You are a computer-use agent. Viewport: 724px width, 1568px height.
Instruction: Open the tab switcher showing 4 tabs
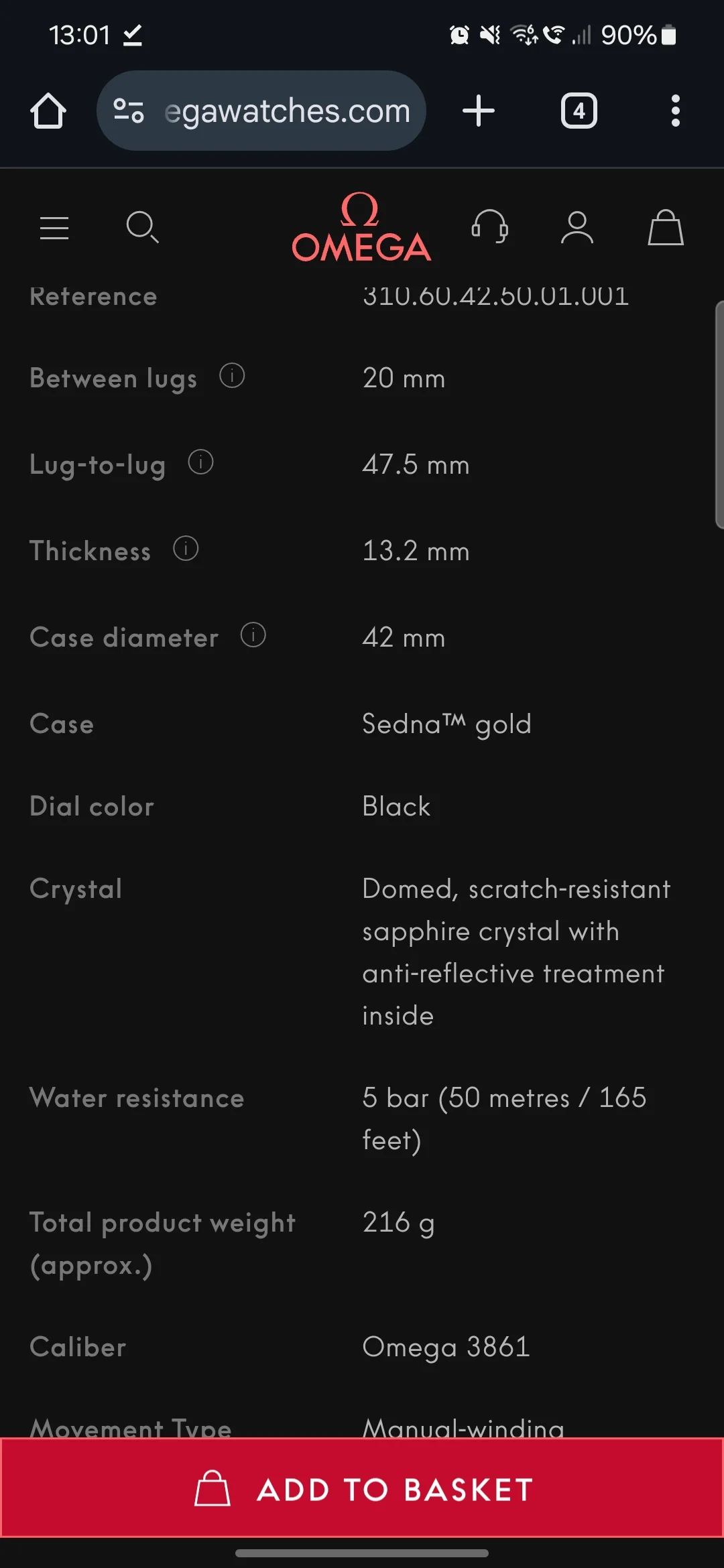(579, 111)
